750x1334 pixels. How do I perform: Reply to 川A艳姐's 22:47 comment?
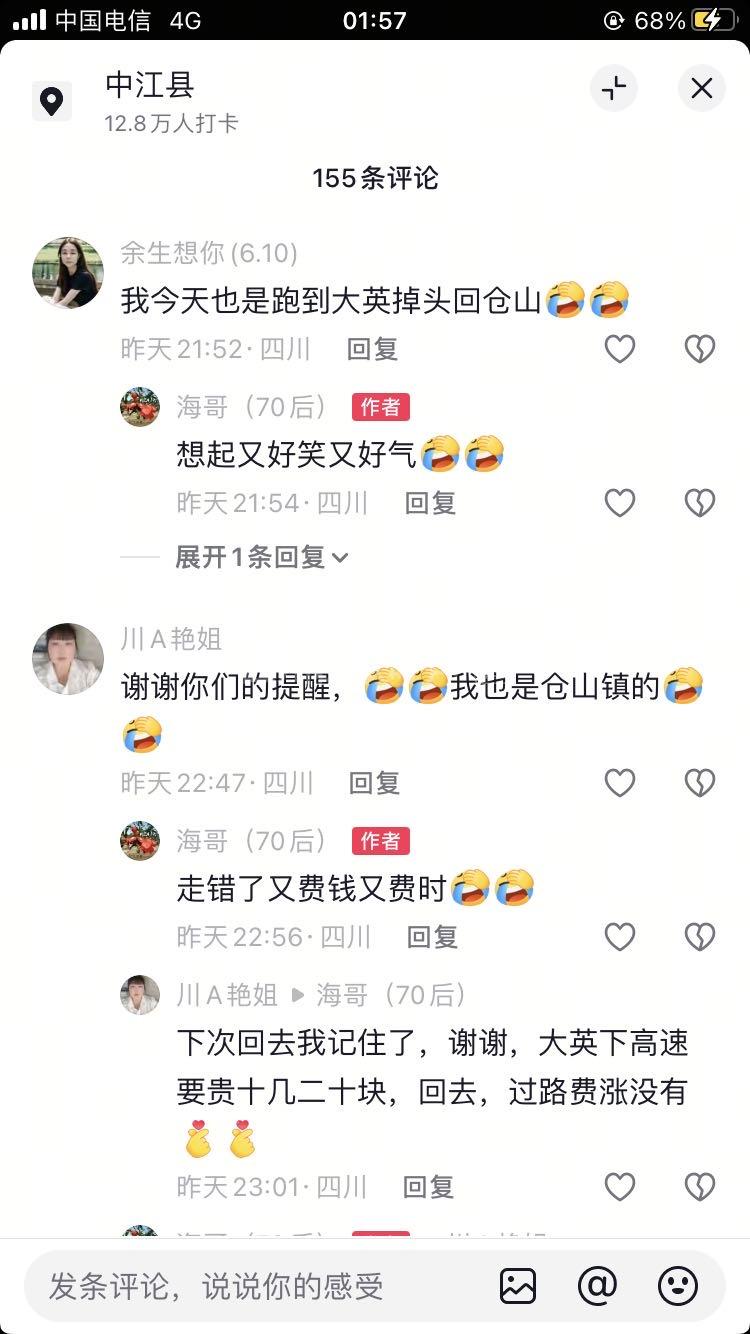coord(374,783)
